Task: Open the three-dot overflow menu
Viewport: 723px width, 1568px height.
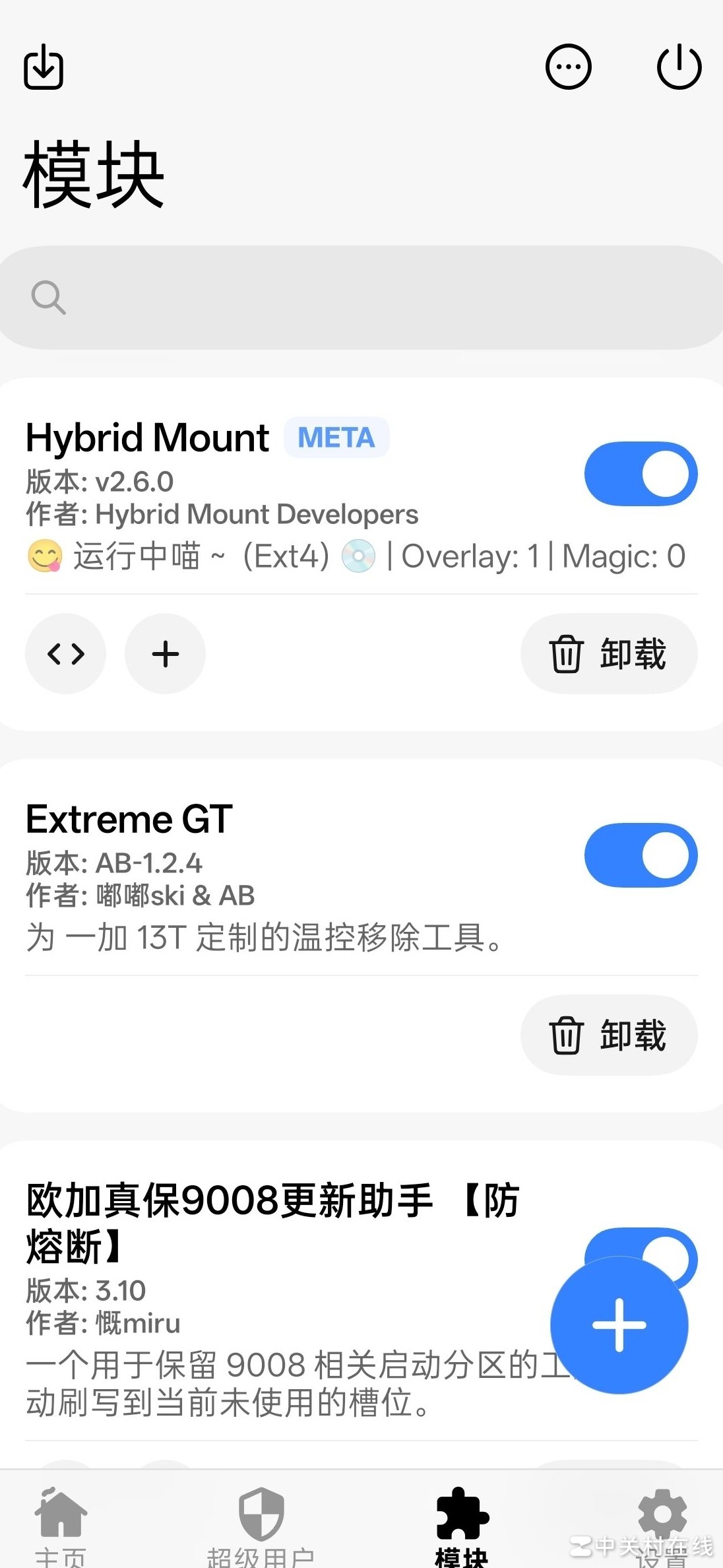Action: pyautogui.click(x=568, y=67)
